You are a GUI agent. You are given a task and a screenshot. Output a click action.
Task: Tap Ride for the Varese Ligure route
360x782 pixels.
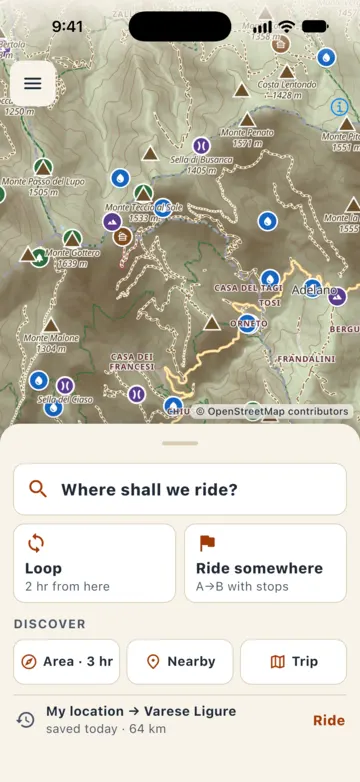329,720
